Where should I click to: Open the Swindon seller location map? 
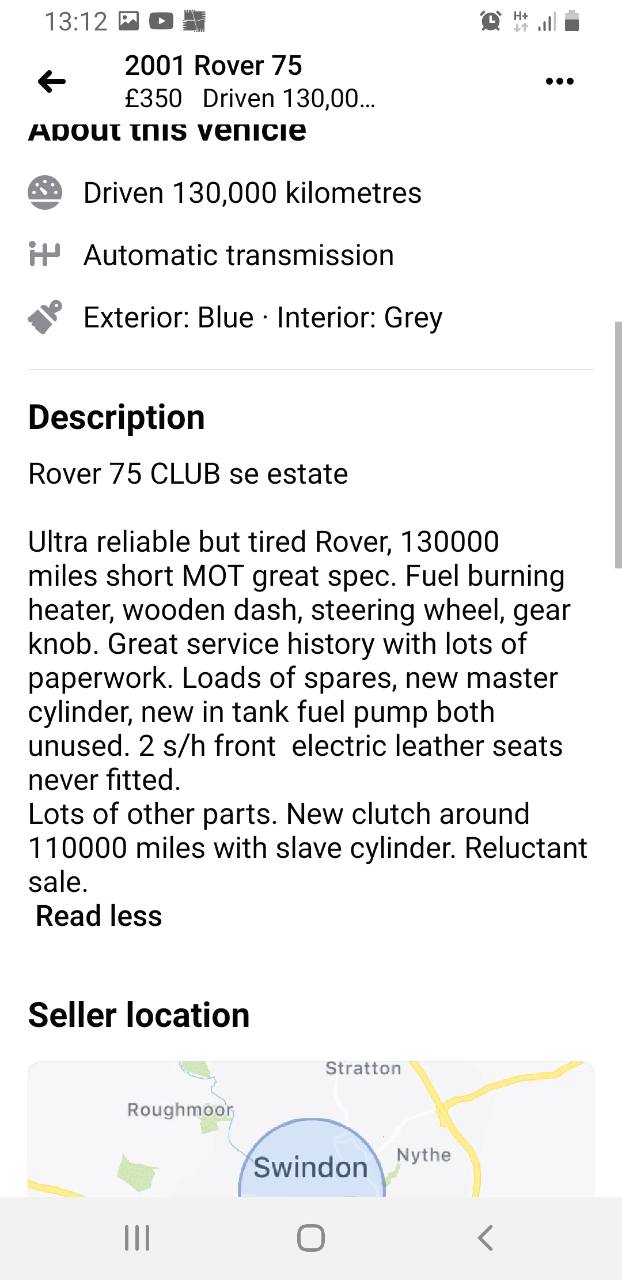(310, 1129)
